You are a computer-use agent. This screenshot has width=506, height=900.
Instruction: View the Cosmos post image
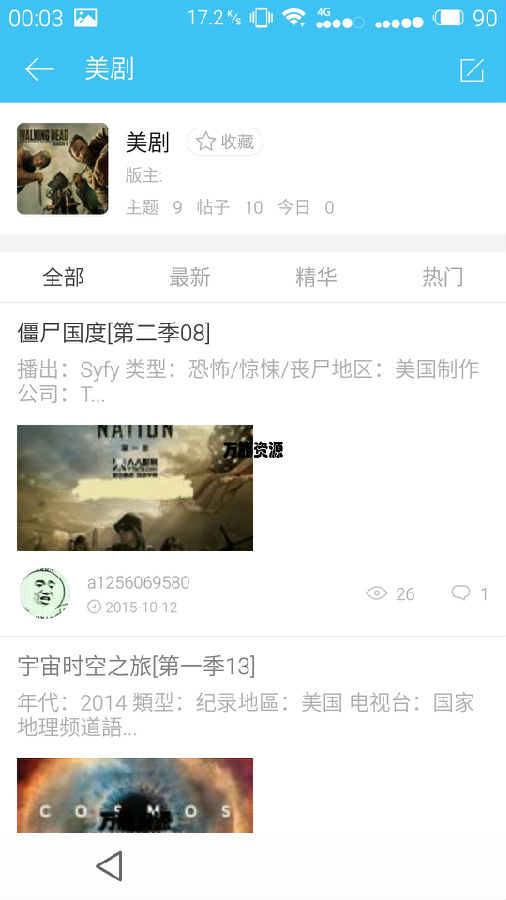click(x=135, y=796)
